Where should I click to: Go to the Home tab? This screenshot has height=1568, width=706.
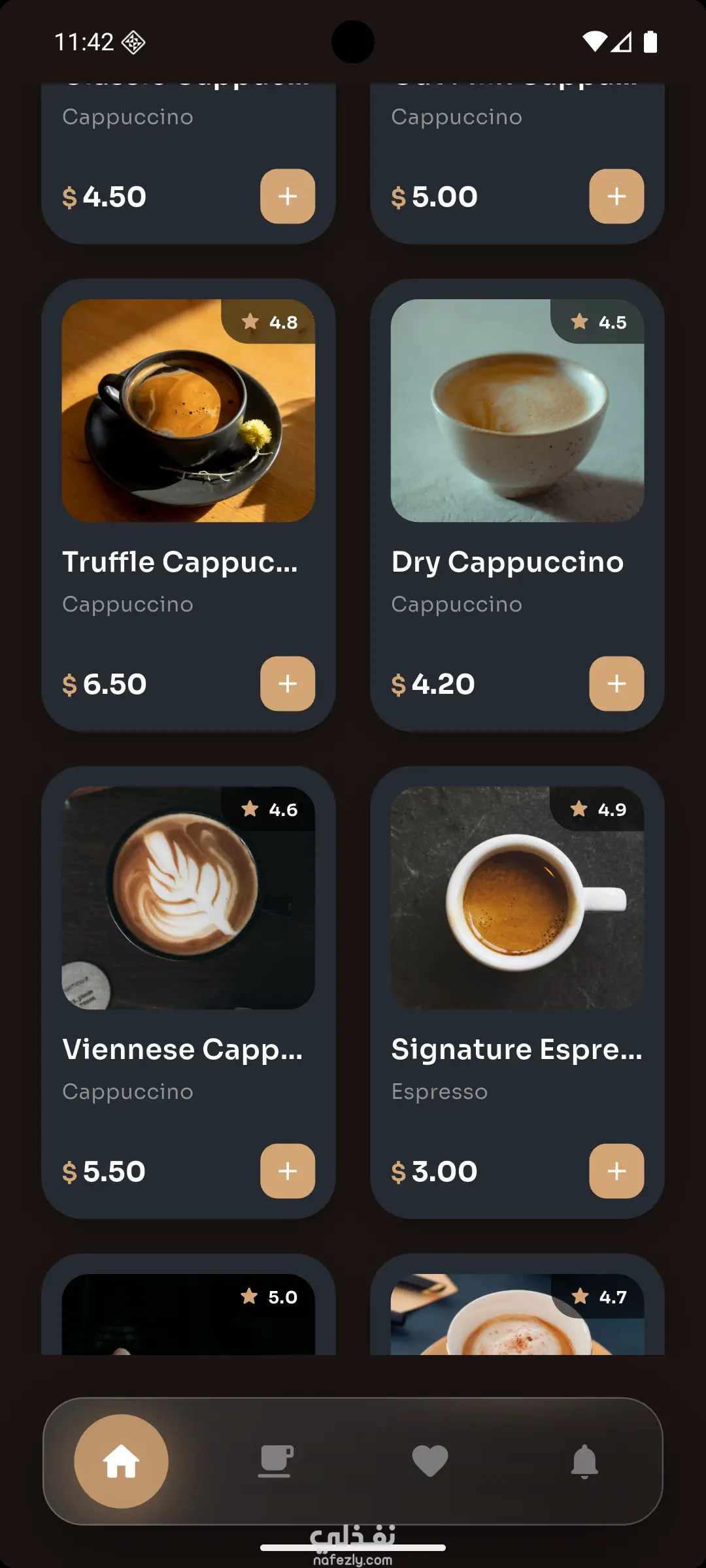point(122,1461)
